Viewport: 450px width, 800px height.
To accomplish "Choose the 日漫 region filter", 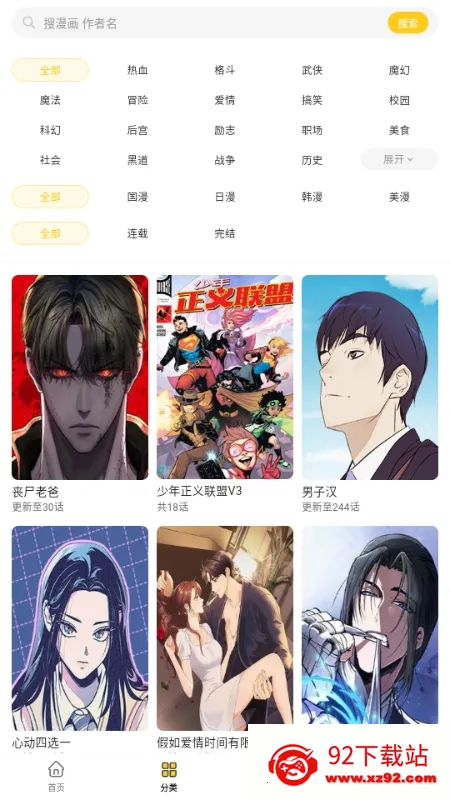I will point(224,197).
